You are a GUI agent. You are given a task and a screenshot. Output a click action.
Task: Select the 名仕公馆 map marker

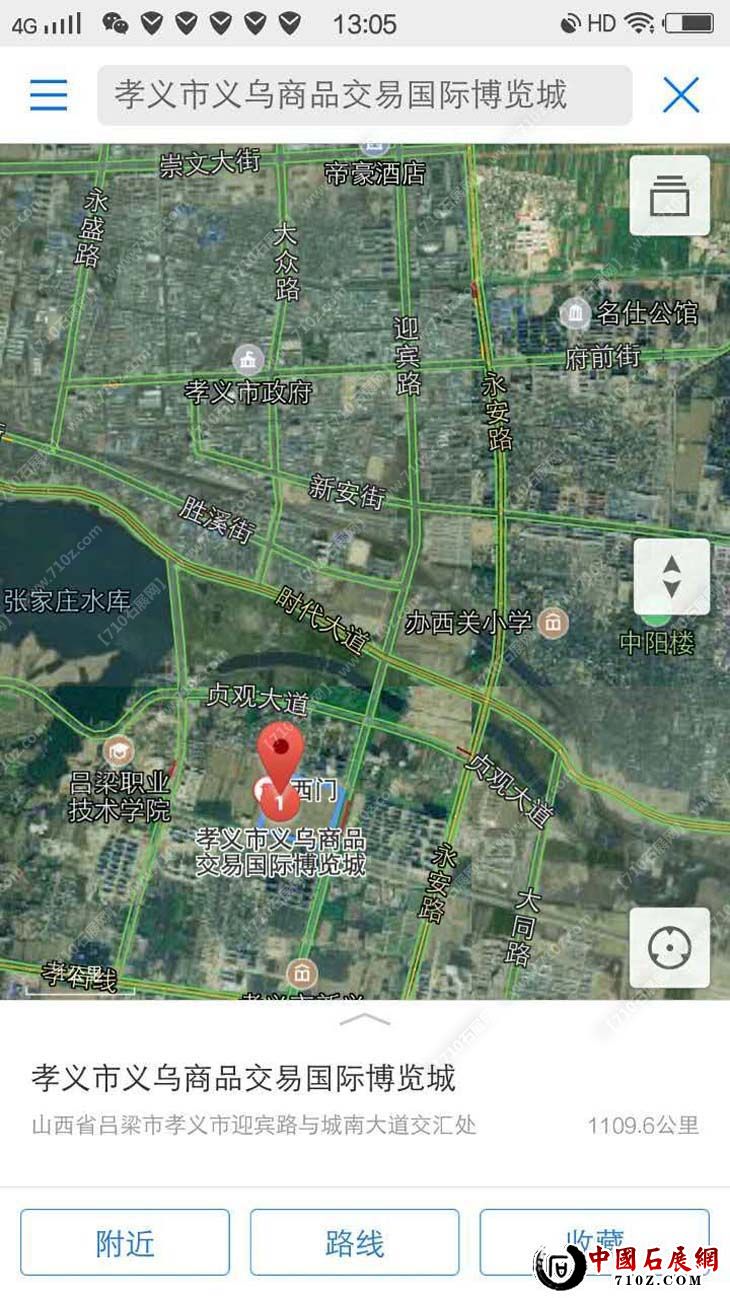(x=576, y=314)
